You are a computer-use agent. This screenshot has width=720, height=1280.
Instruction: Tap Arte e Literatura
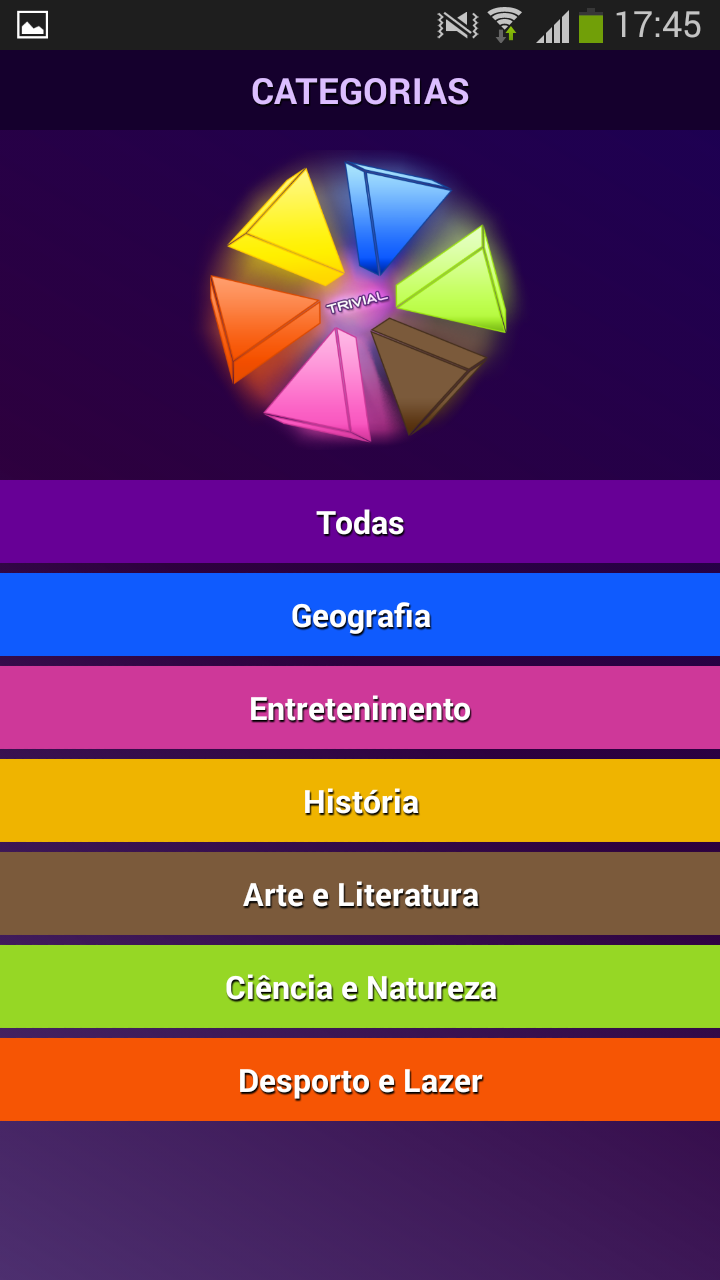click(360, 894)
